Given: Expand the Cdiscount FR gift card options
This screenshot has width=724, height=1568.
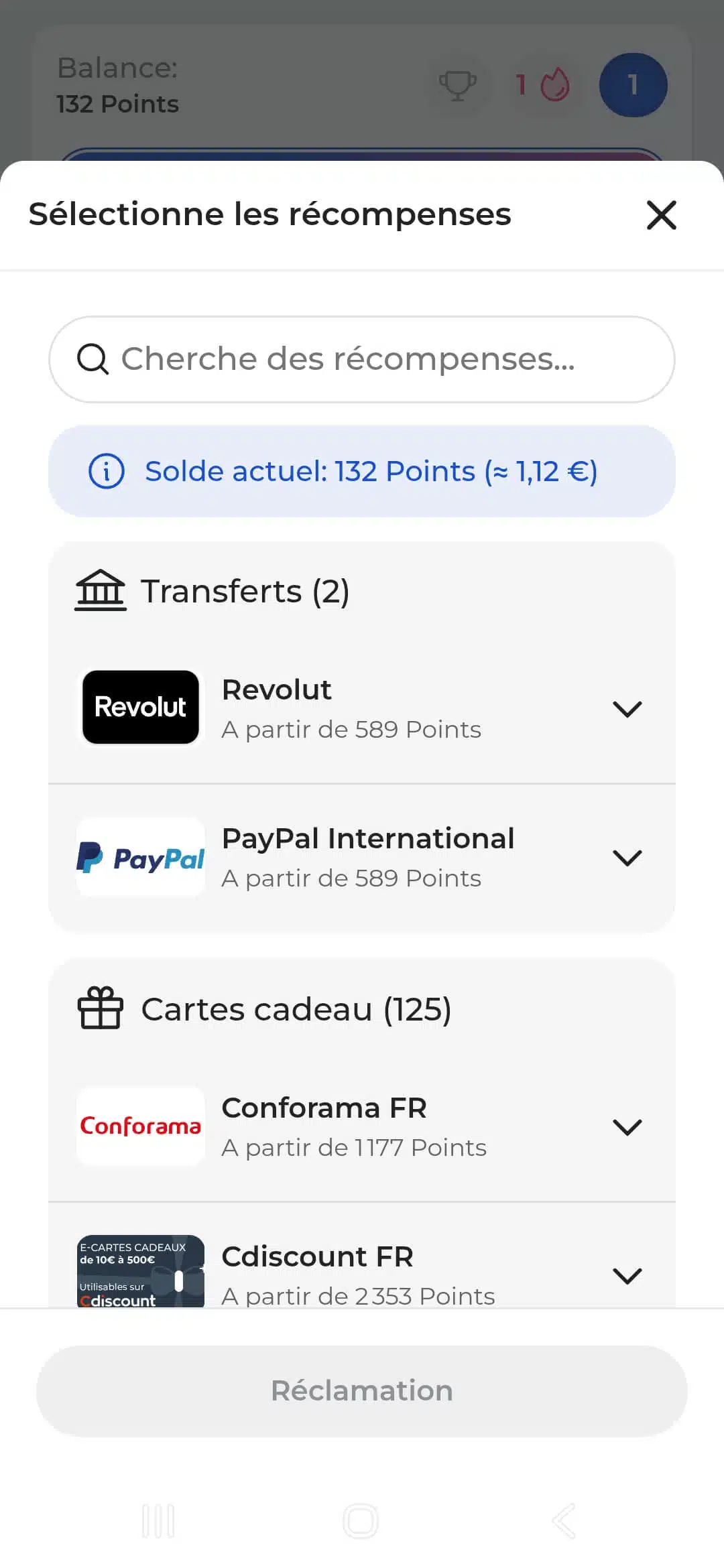Looking at the screenshot, I should 628,1275.
